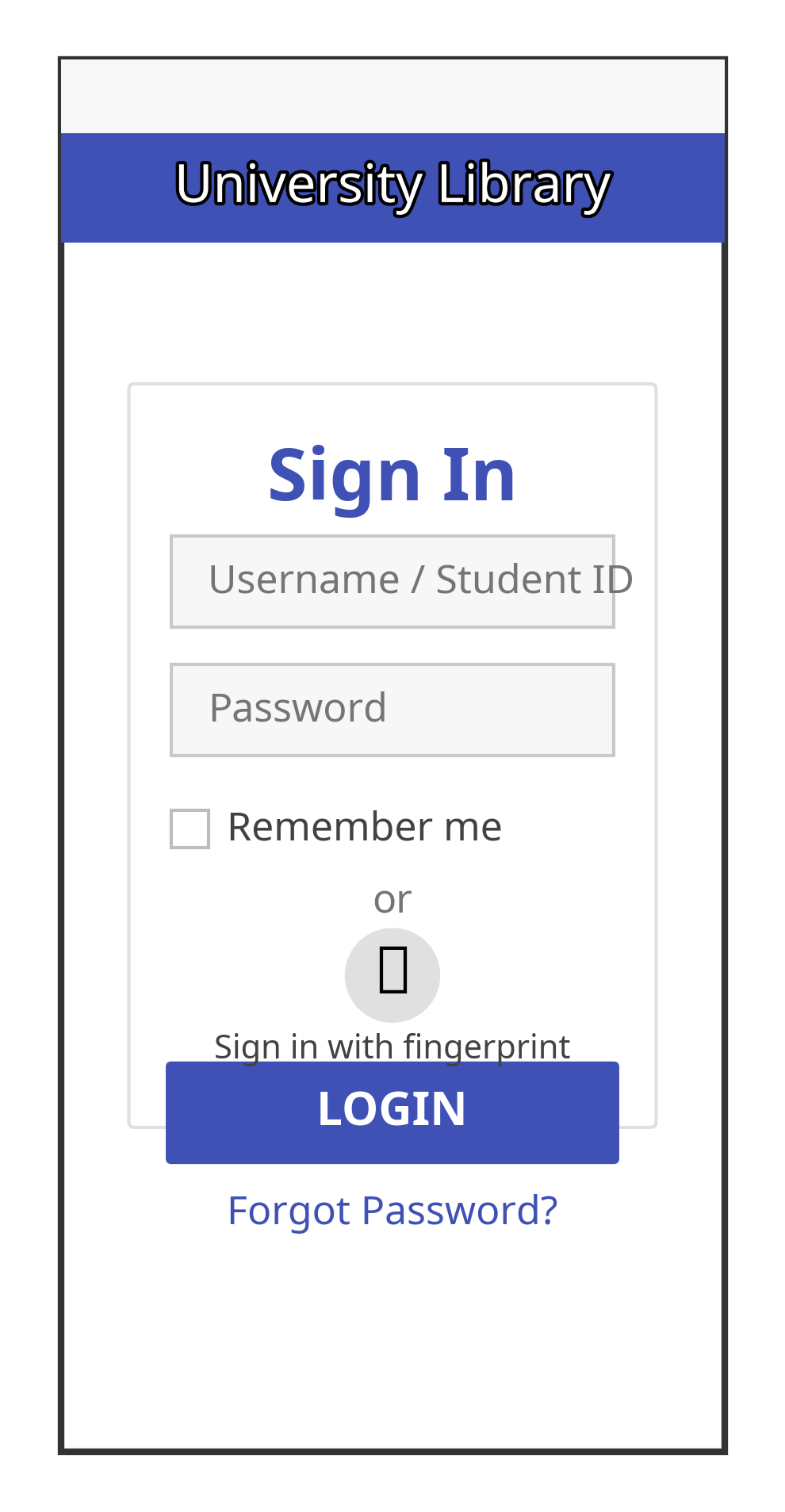The width and height of the screenshot is (785, 1512).
Task: Check the box next to Remember me
Action: (189, 827)
